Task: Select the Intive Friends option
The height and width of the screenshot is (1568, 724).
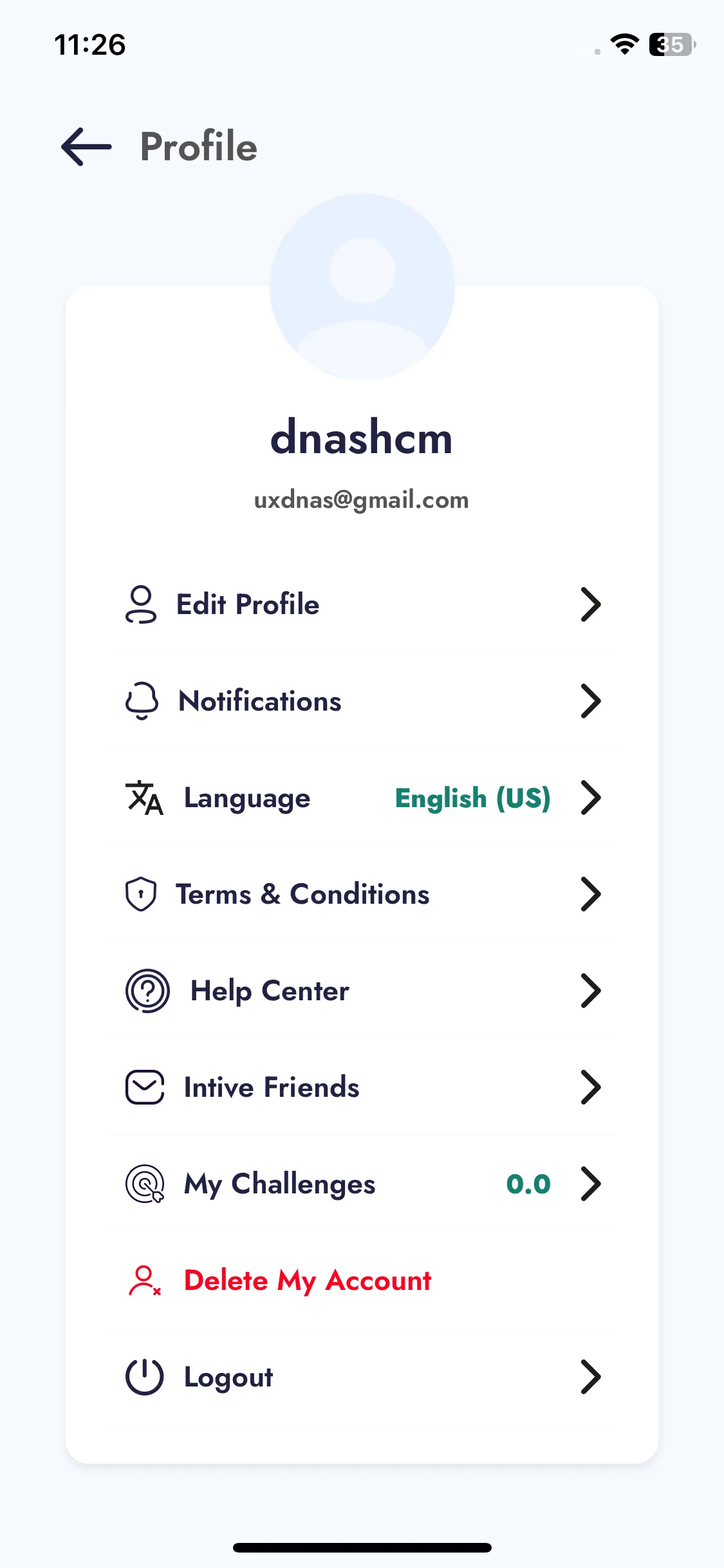Action: (362, 1088)
